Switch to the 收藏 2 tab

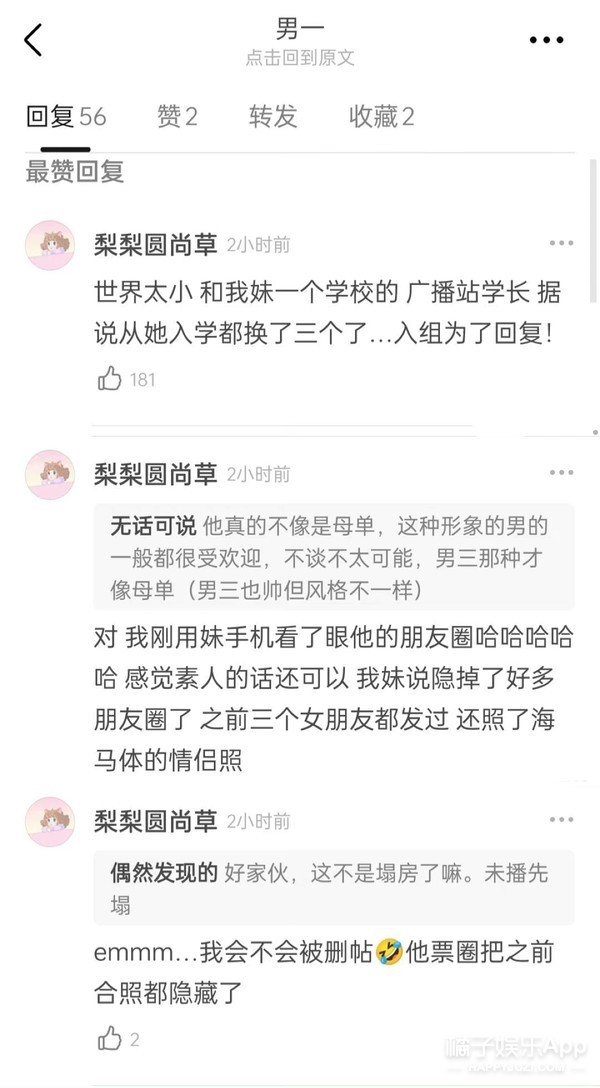[381, 117]
